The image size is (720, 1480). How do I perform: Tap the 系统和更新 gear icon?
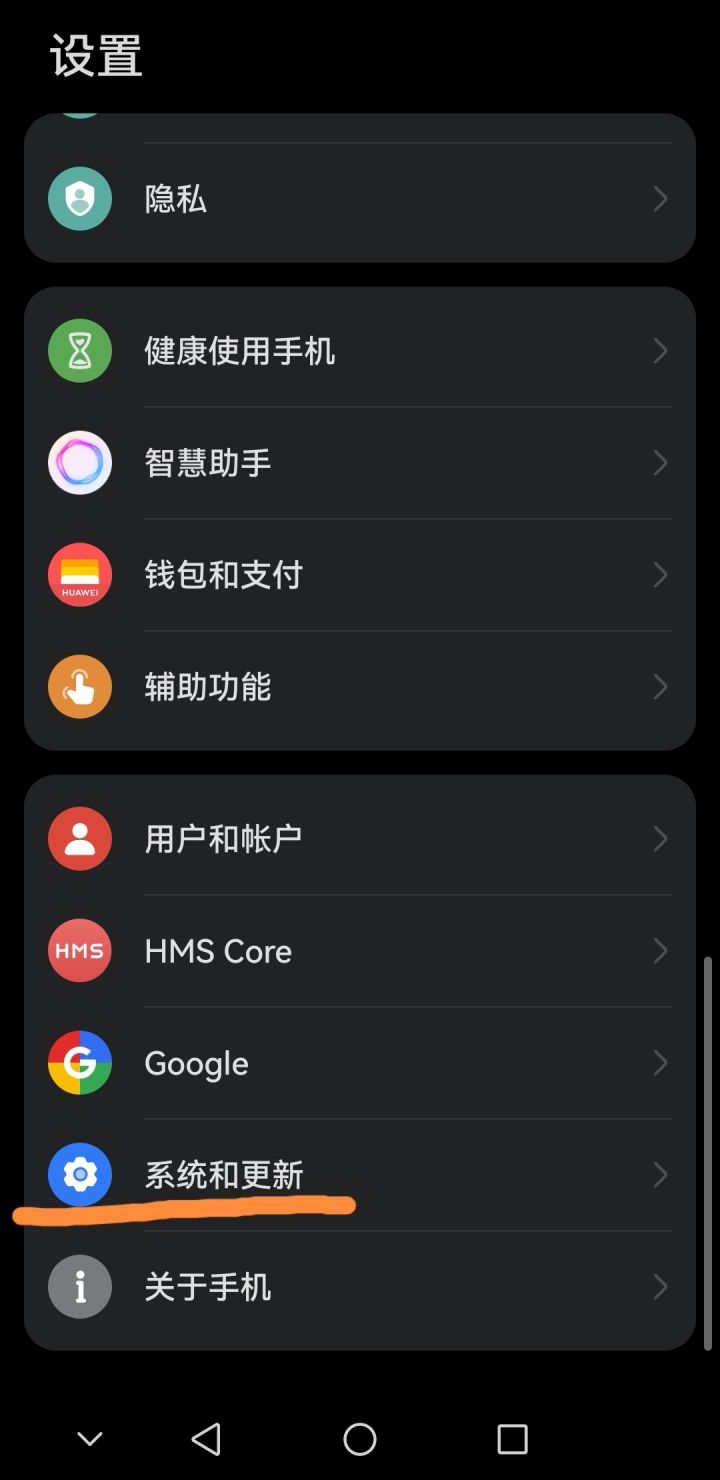pos(80,1175)
